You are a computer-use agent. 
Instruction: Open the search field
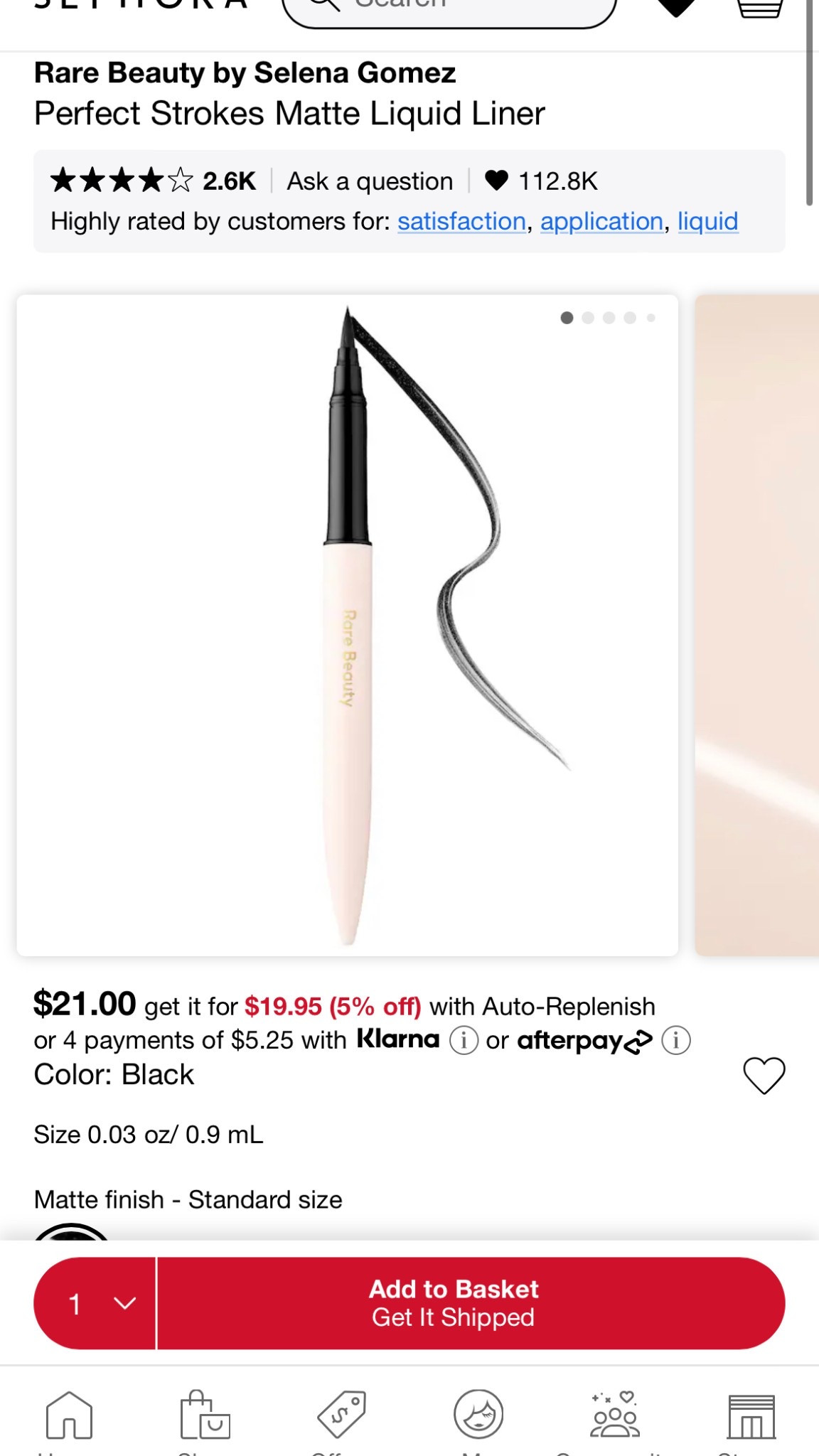coord(449,9)
